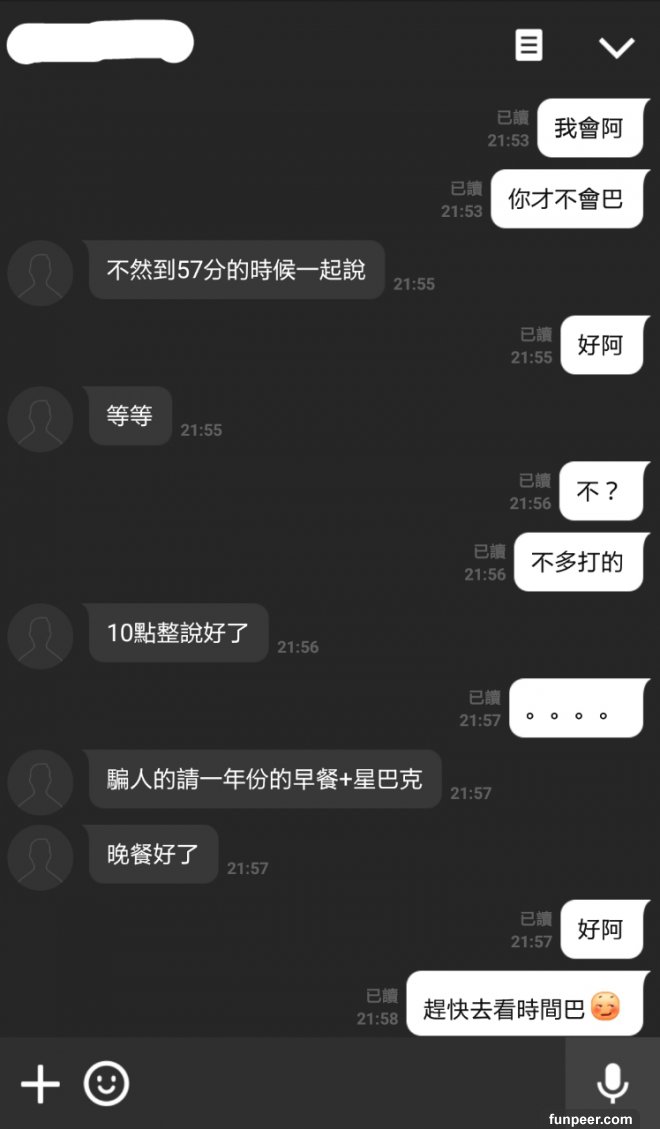The image size is (660, 1129).
Task: Start voice message with the microphone
Action: coord(612,1082)
